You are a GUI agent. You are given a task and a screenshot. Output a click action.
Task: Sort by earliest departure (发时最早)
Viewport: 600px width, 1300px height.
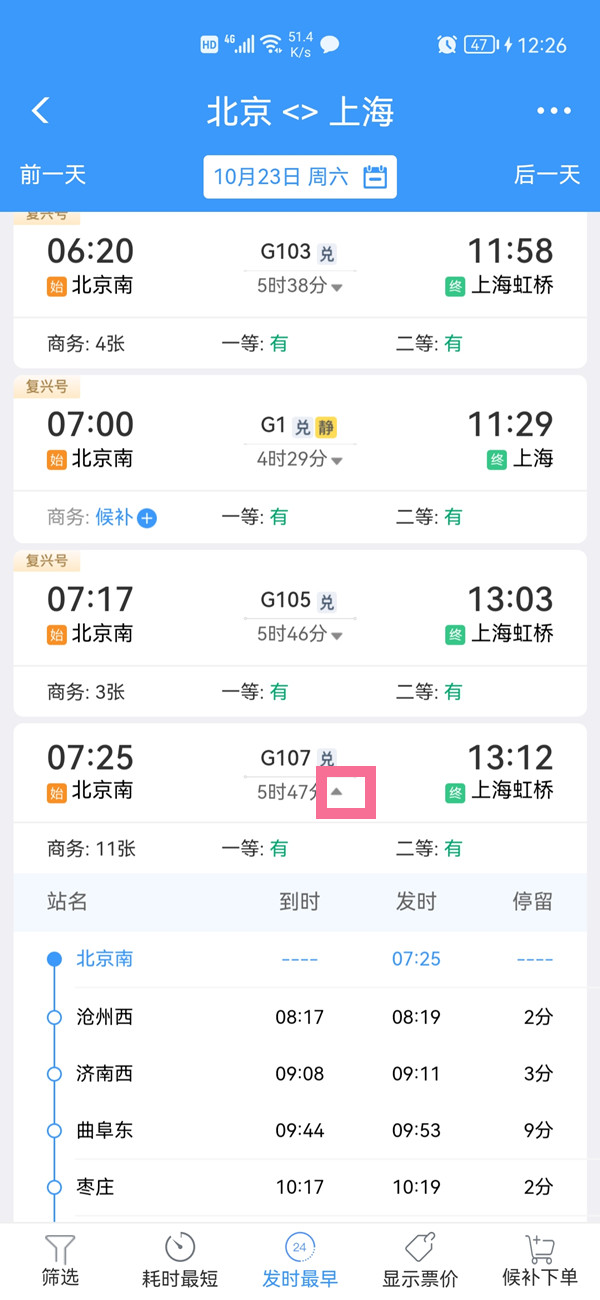[x=300, y=1259]
